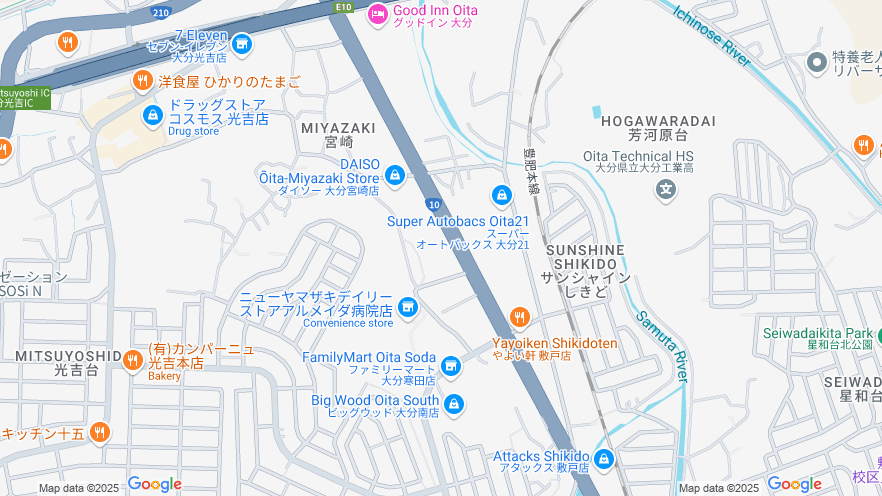Screen dimensions: 882x496
Task: Select the キッチン十五 restaurant marker
Action: [99, 432]
